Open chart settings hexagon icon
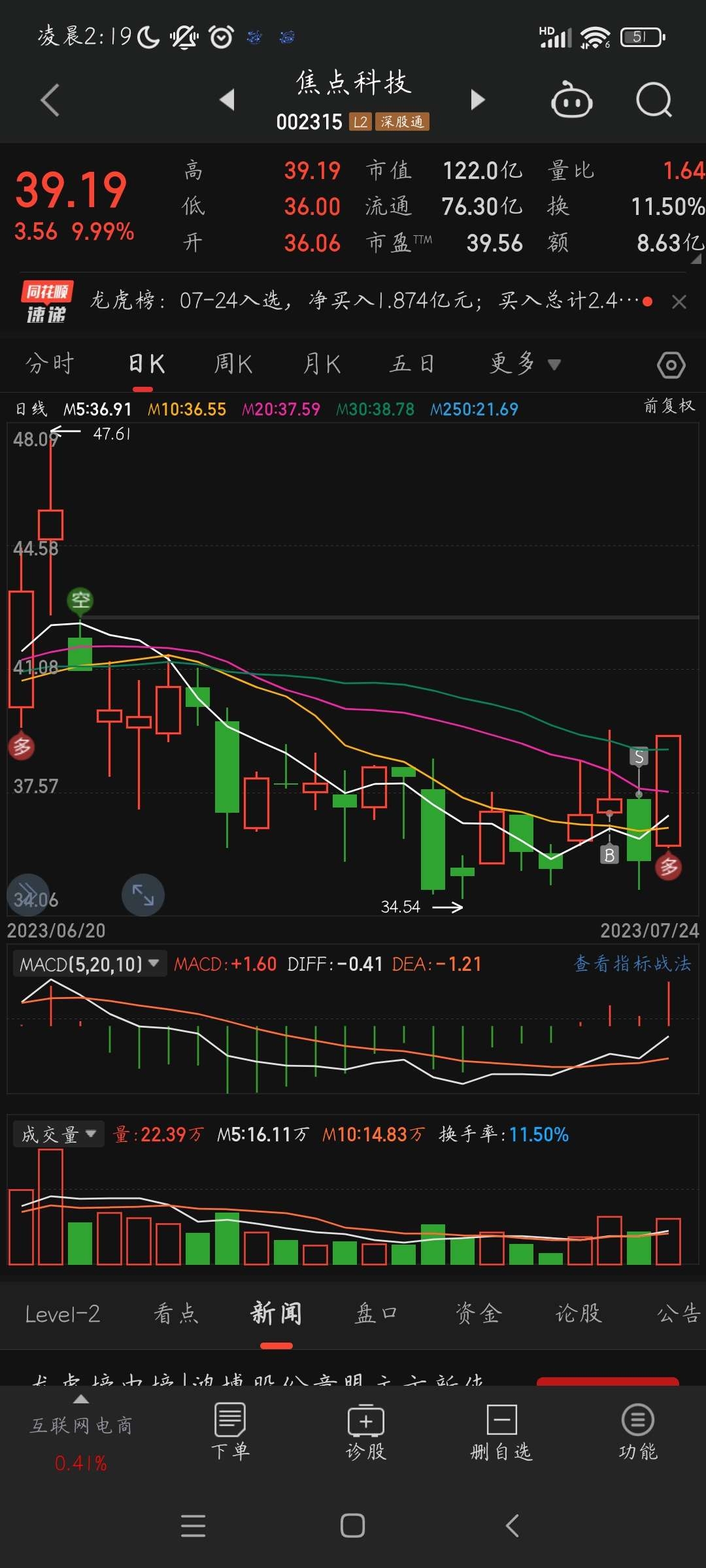 (671, 365)
